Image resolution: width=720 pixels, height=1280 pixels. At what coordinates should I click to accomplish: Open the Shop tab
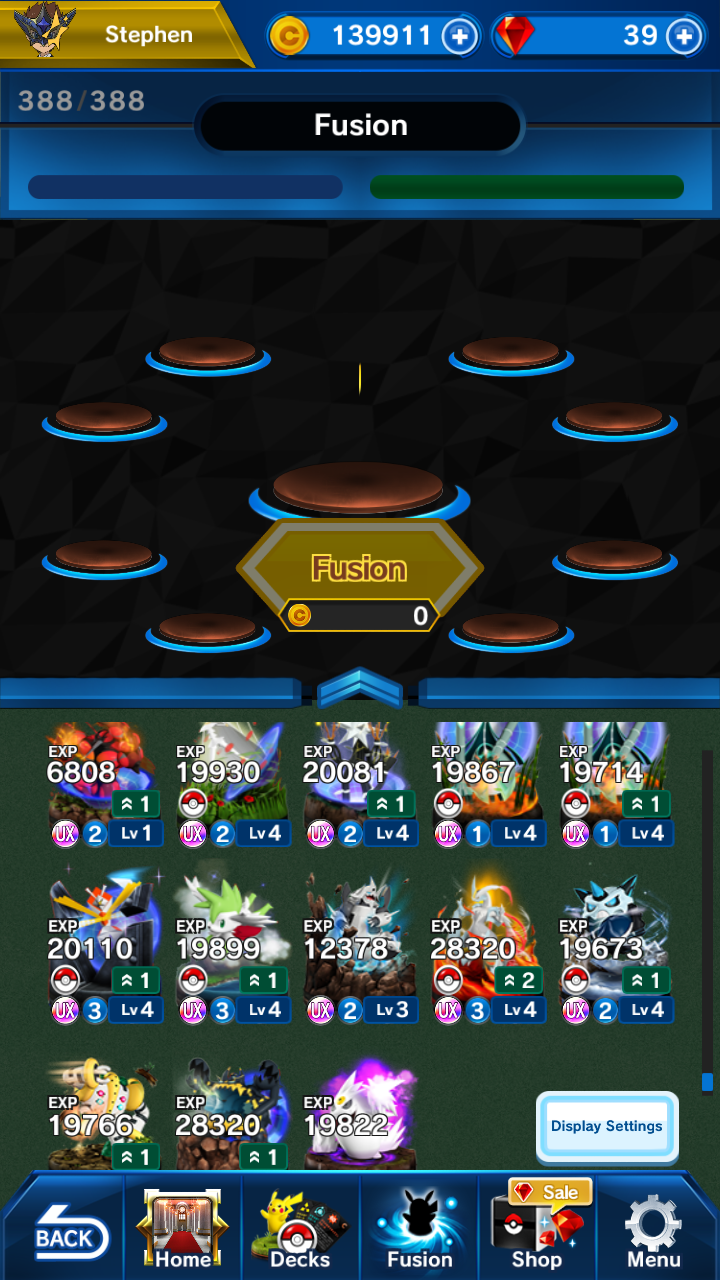click(538, 1229)
